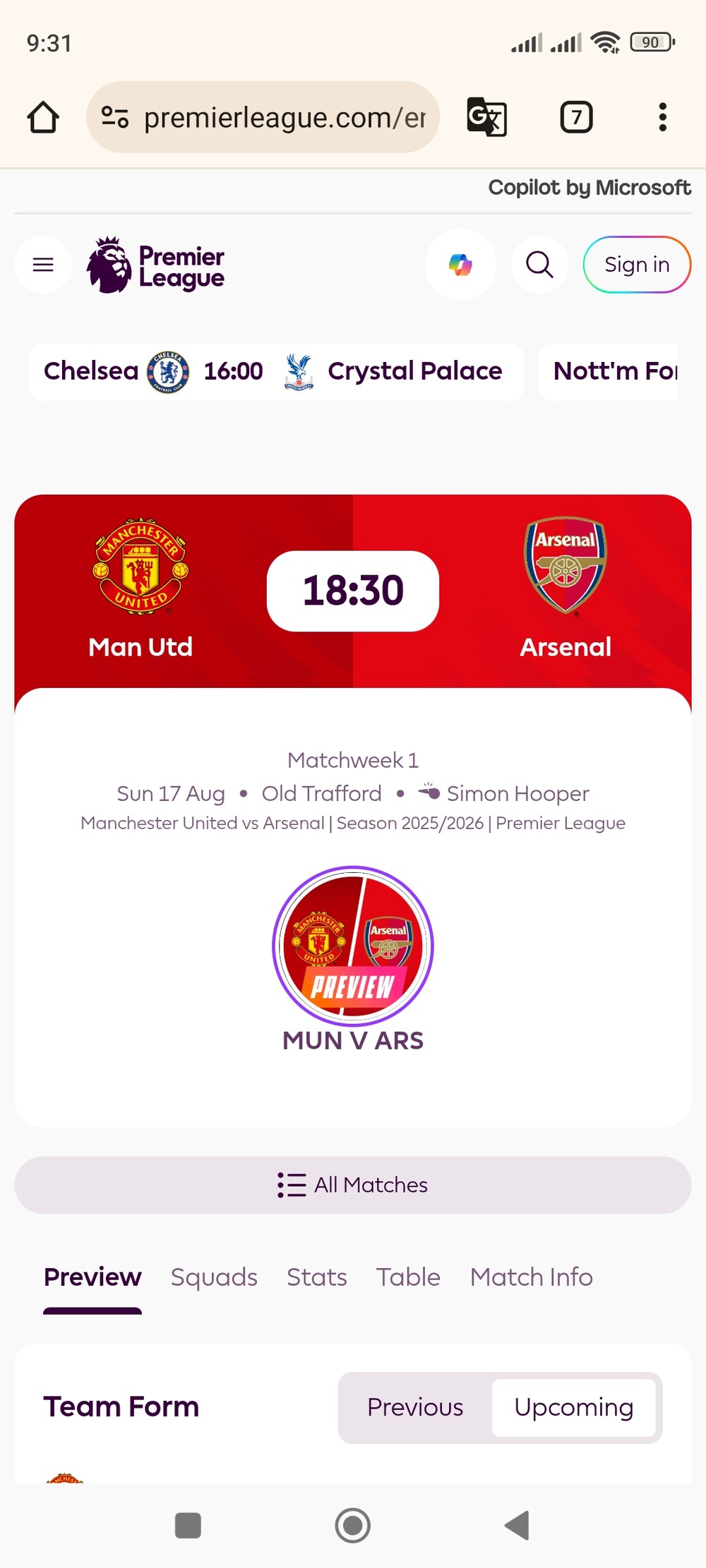Switch to the Squads tab
706x1568 pixels.
pyautogui.click(x=214, y=1277)
